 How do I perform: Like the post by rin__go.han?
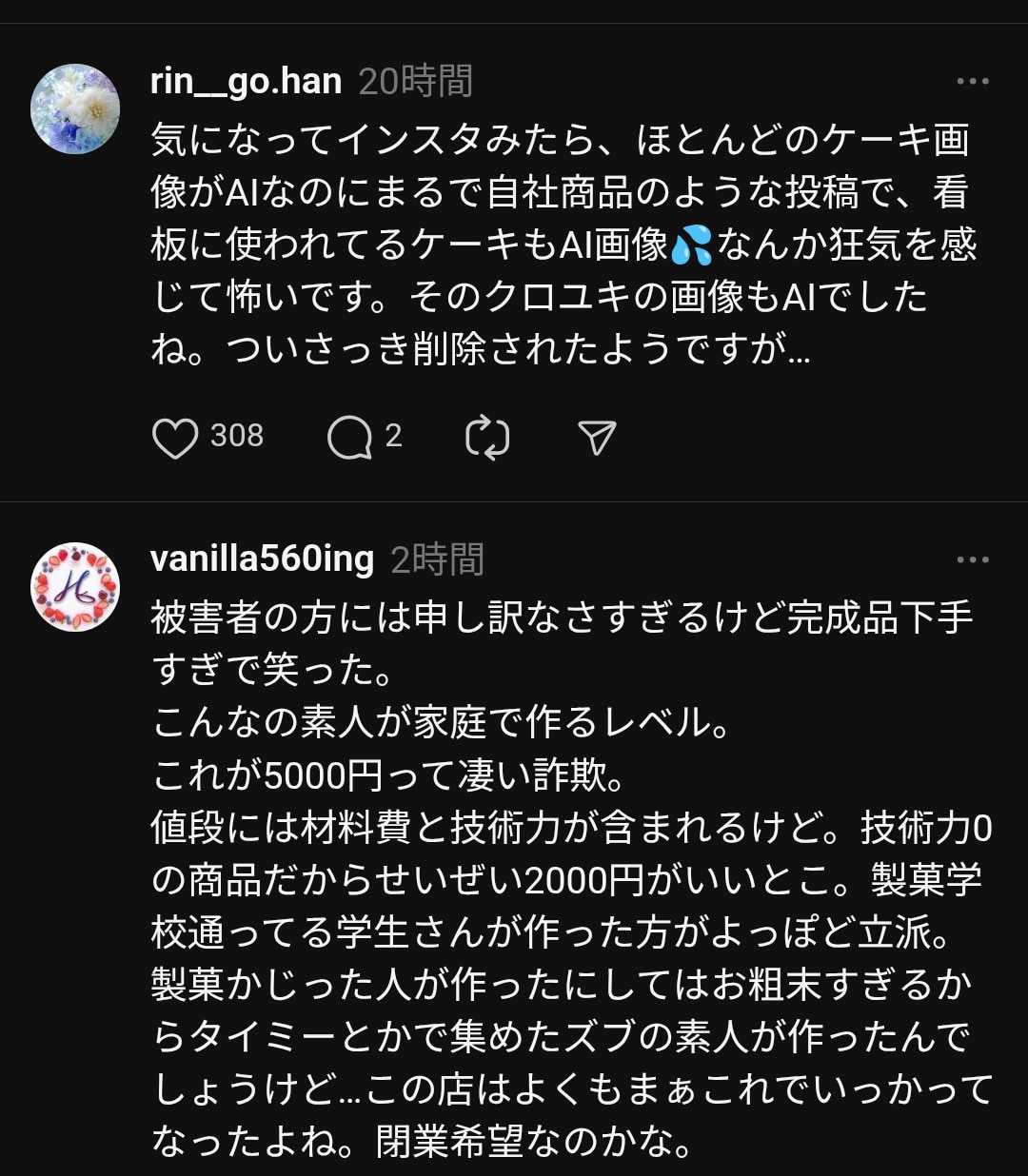tap(175, 438)
